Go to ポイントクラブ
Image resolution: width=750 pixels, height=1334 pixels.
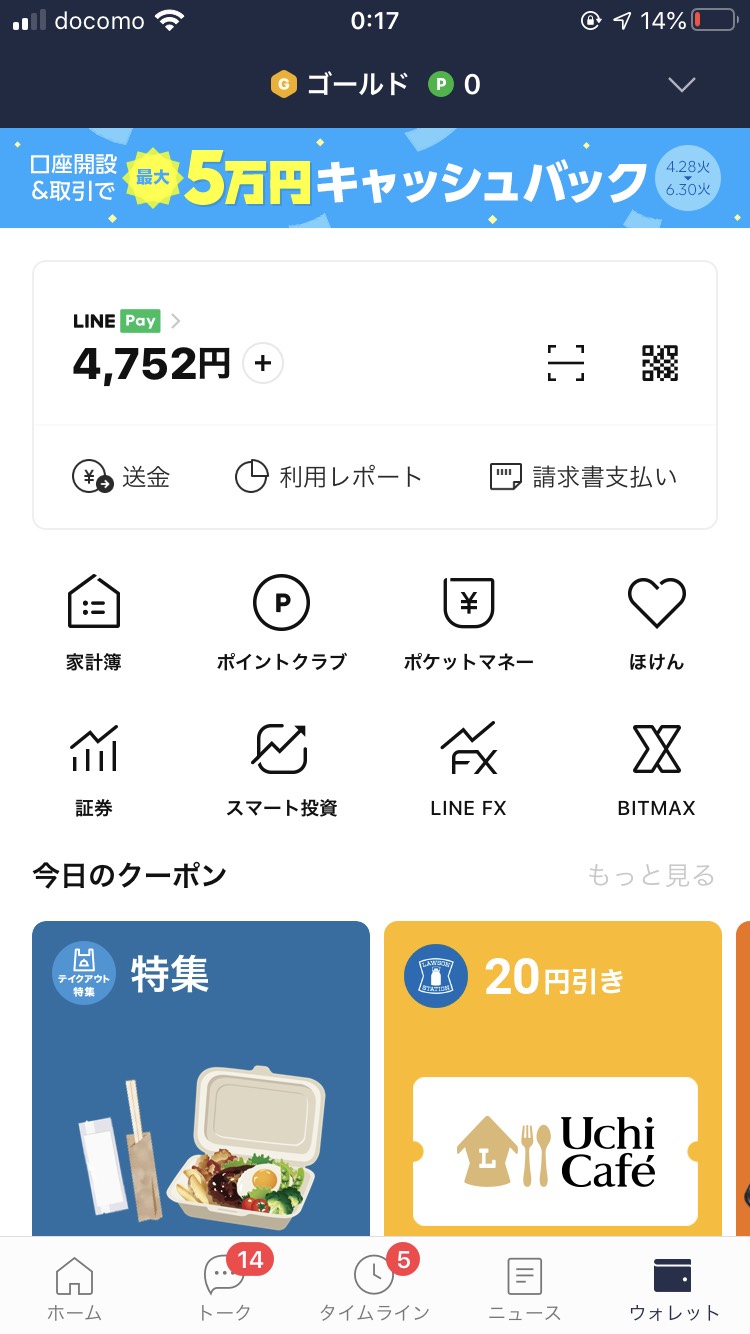coord(281,622)
